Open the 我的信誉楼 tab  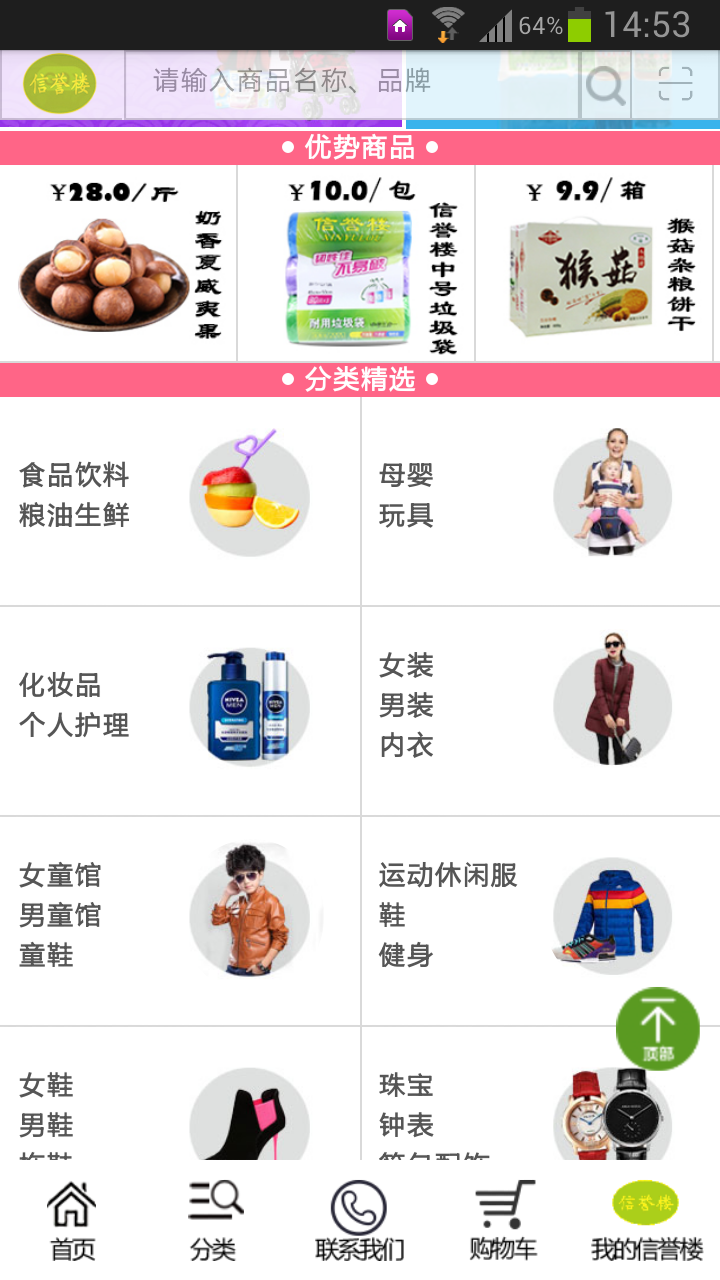[x=646, y=1220]
